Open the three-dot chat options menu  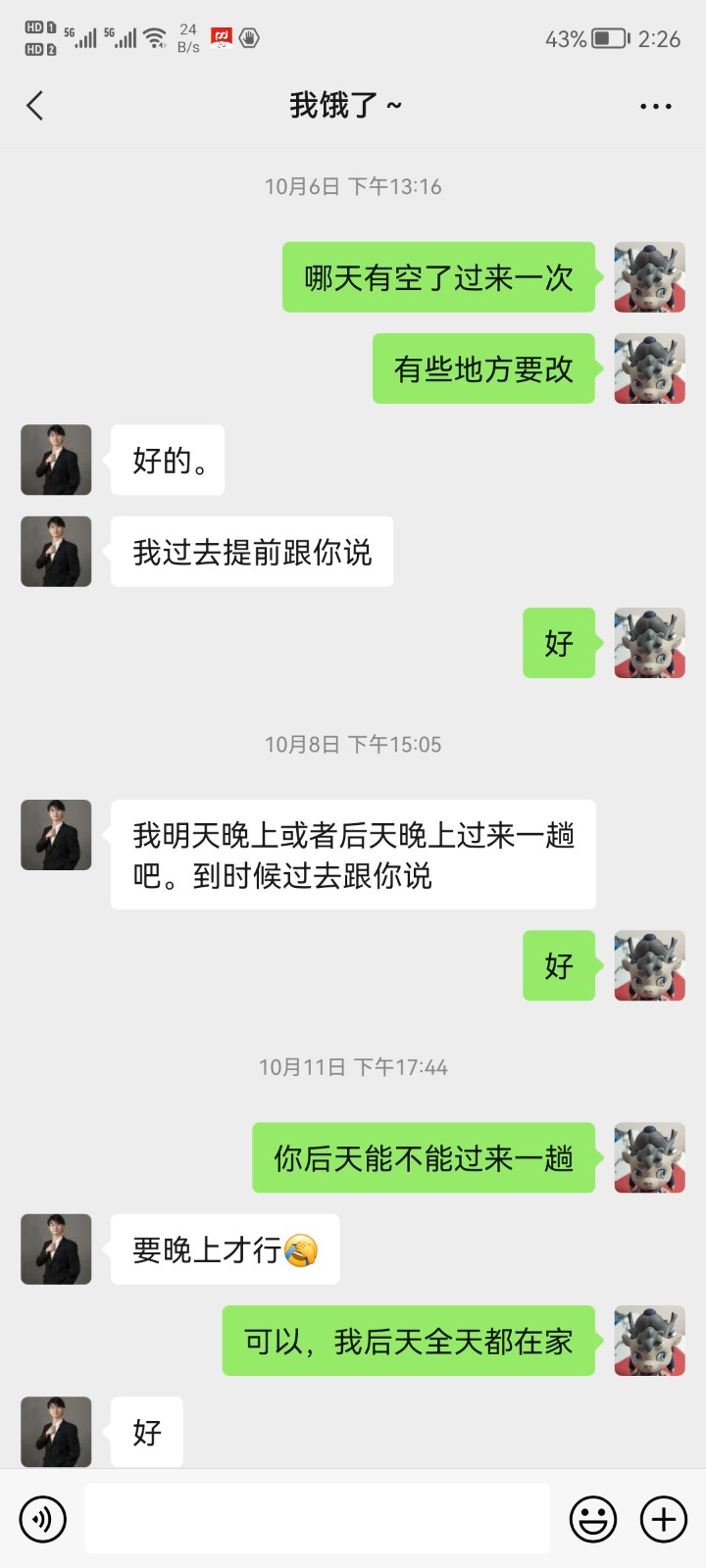point(655,106)
